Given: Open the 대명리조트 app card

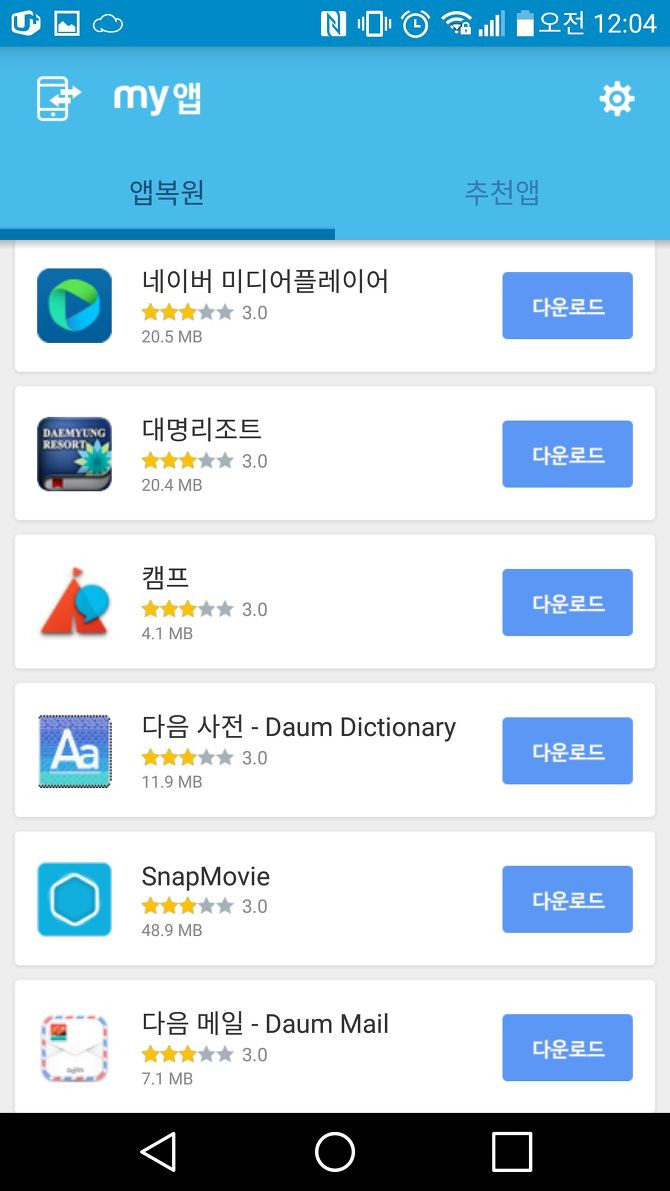Looking at the screenshot, I should click(x=335, y=453).
